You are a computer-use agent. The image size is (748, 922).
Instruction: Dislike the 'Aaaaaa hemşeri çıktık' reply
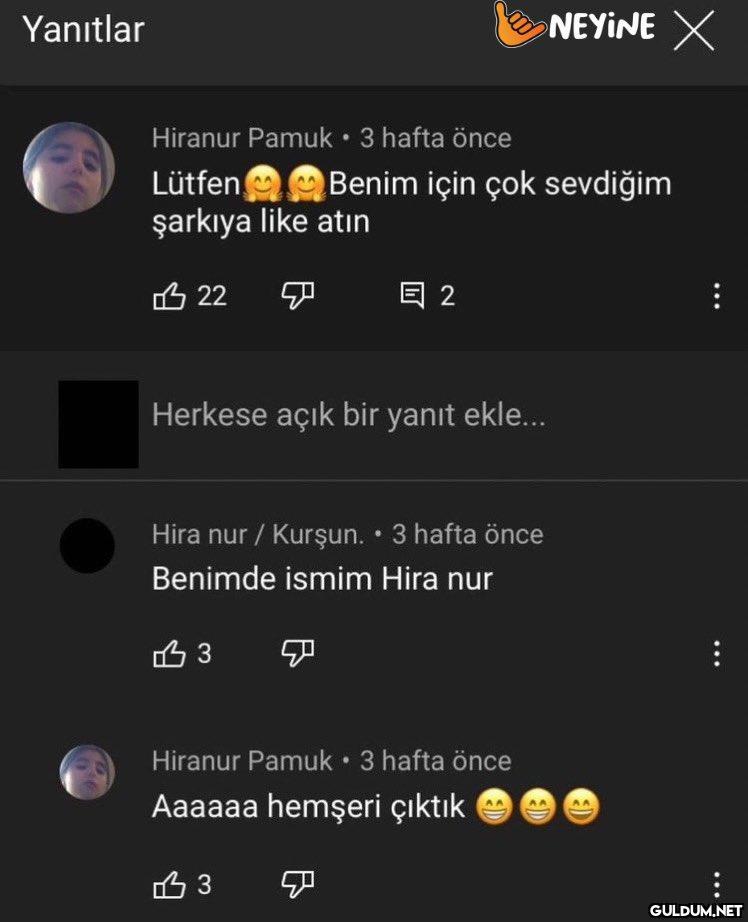point(298,885)
